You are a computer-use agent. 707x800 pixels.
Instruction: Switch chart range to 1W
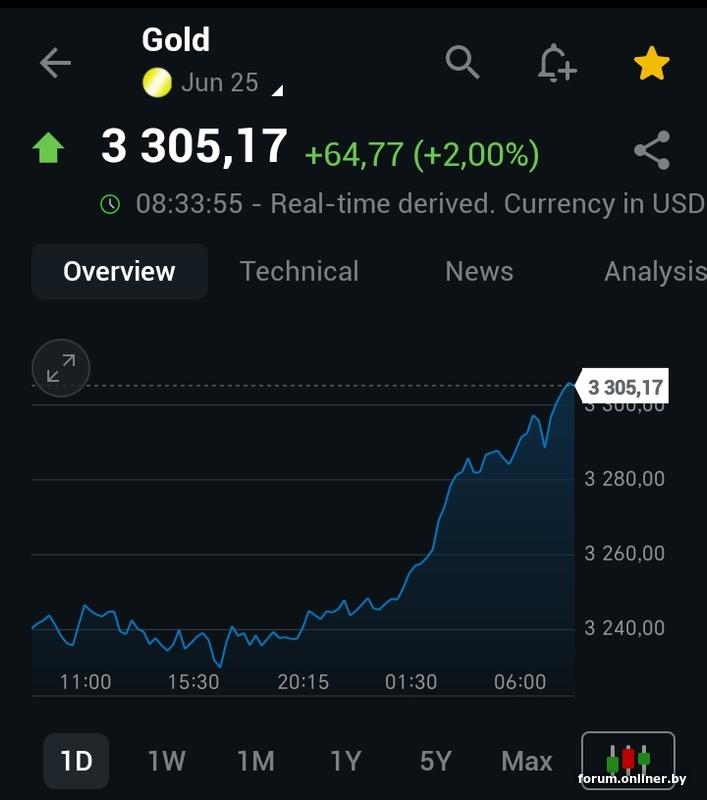click(x=166, y=761)
